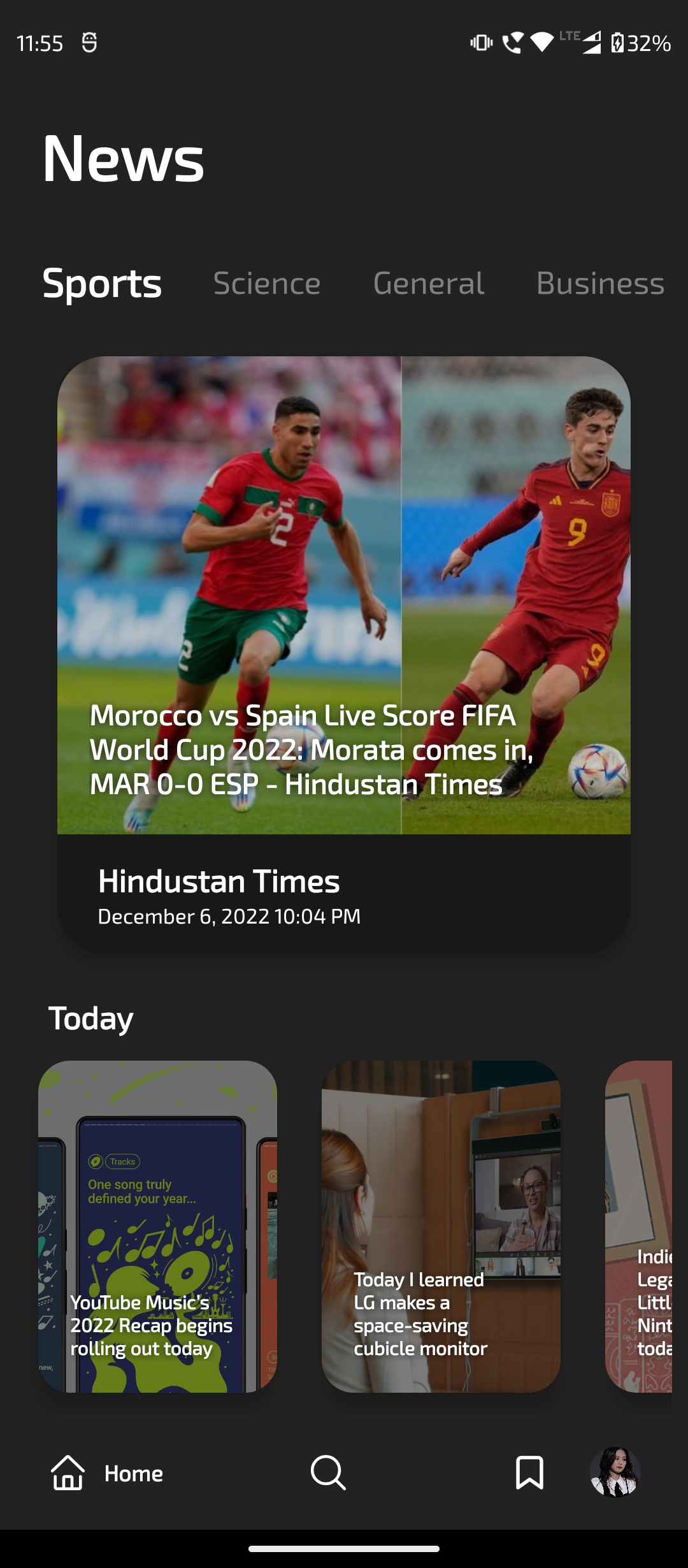
Task: Open the LG cubicle monitor article
Action: click(441, 1226)
